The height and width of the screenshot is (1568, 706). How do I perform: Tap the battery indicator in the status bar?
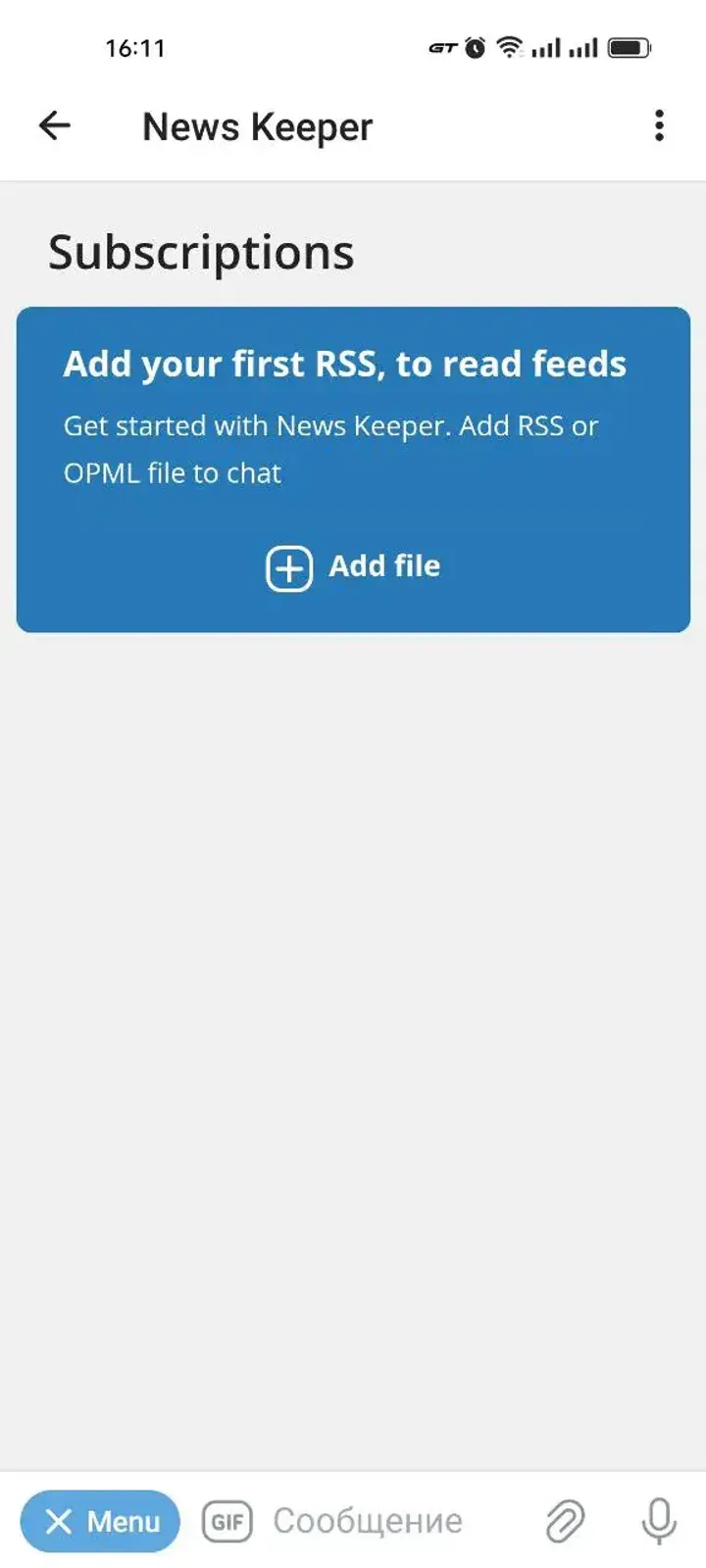click(630, 46)
